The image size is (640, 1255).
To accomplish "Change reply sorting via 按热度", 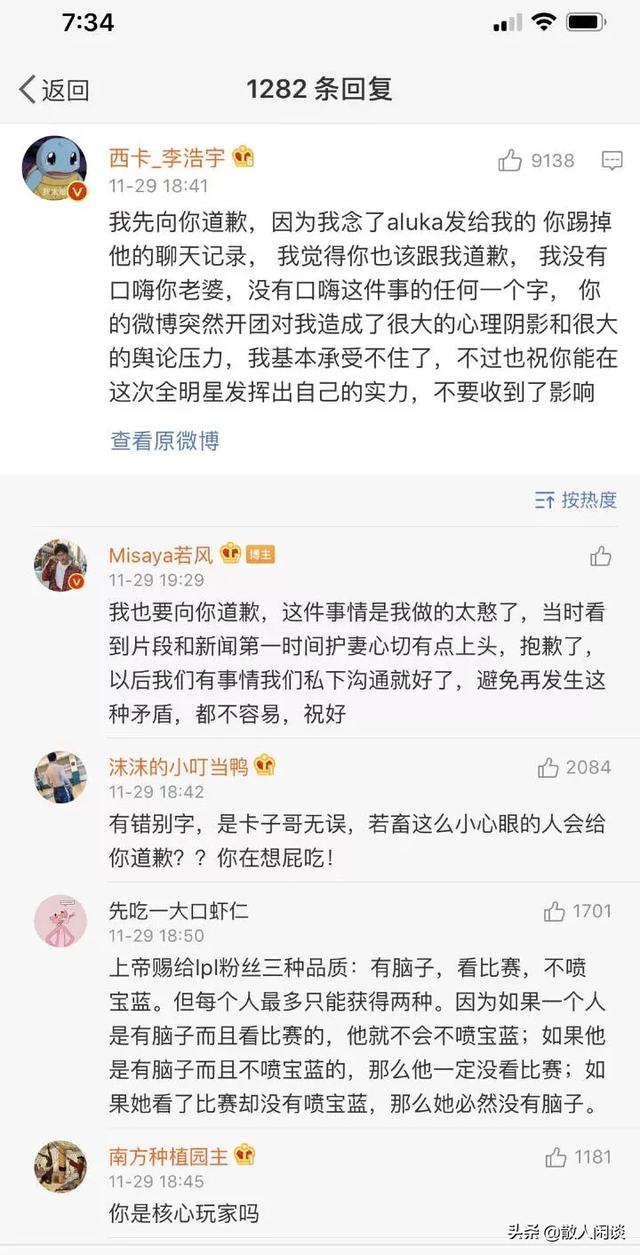I will click(575, 500).
